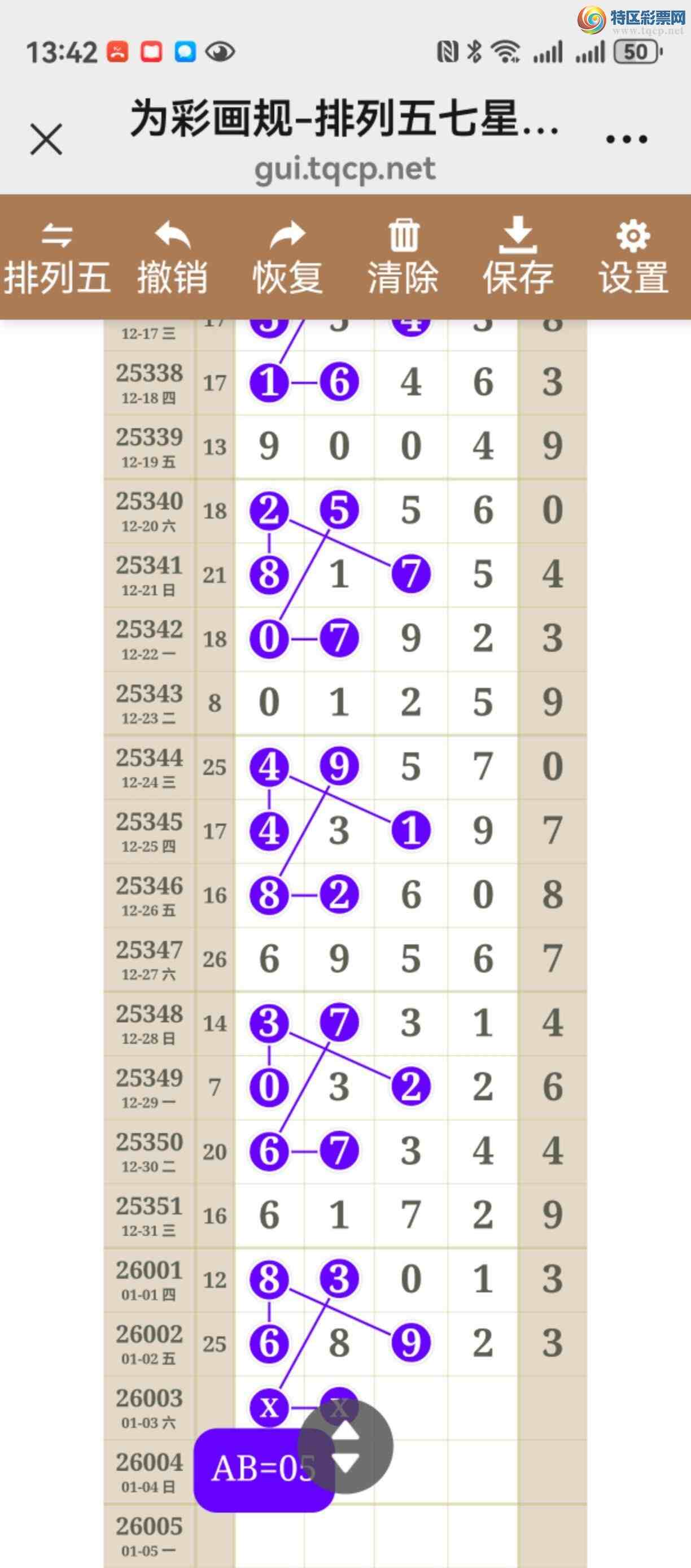Toggle circled 7 in row 25341
This screenshot has height=1568, width=691.
[411, 574]
